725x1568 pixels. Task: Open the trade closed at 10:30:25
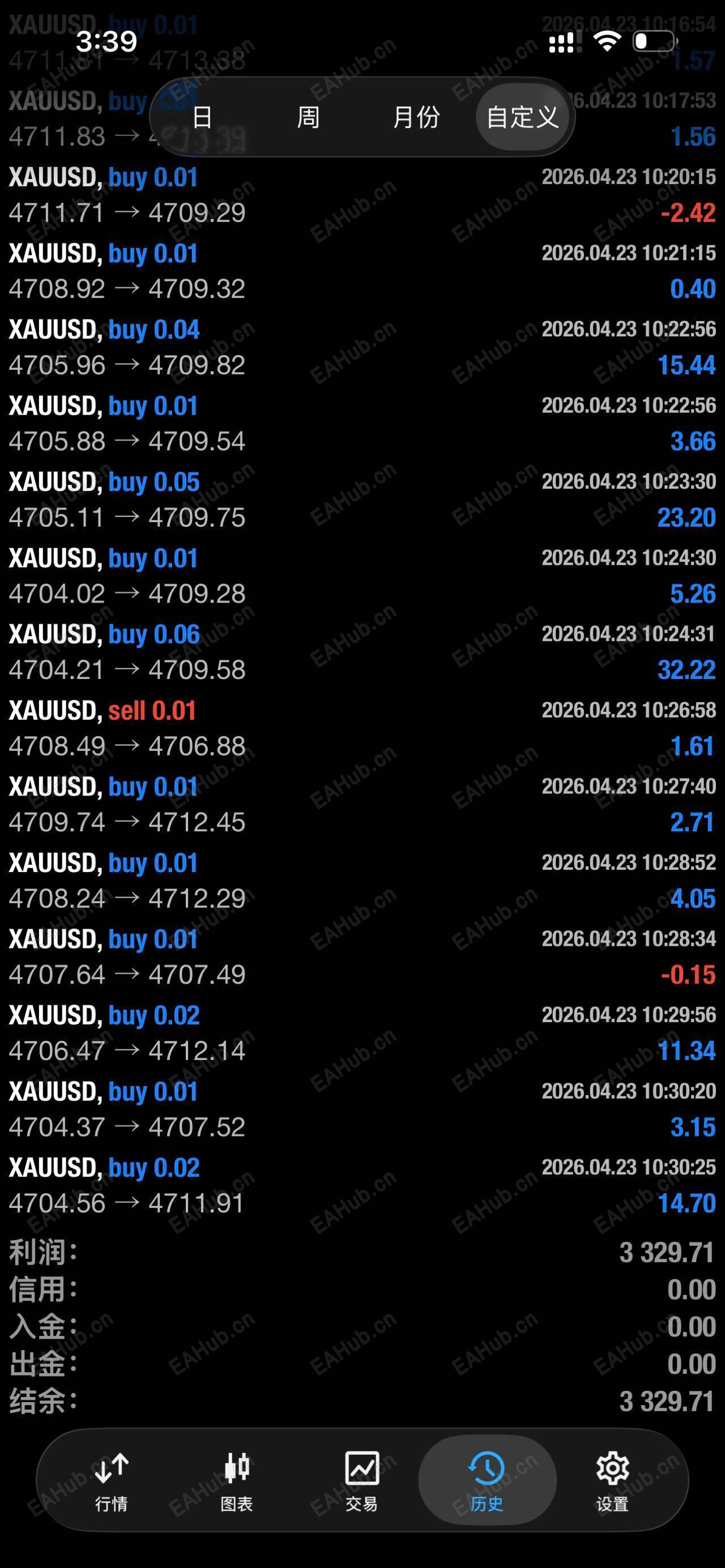362,1185
